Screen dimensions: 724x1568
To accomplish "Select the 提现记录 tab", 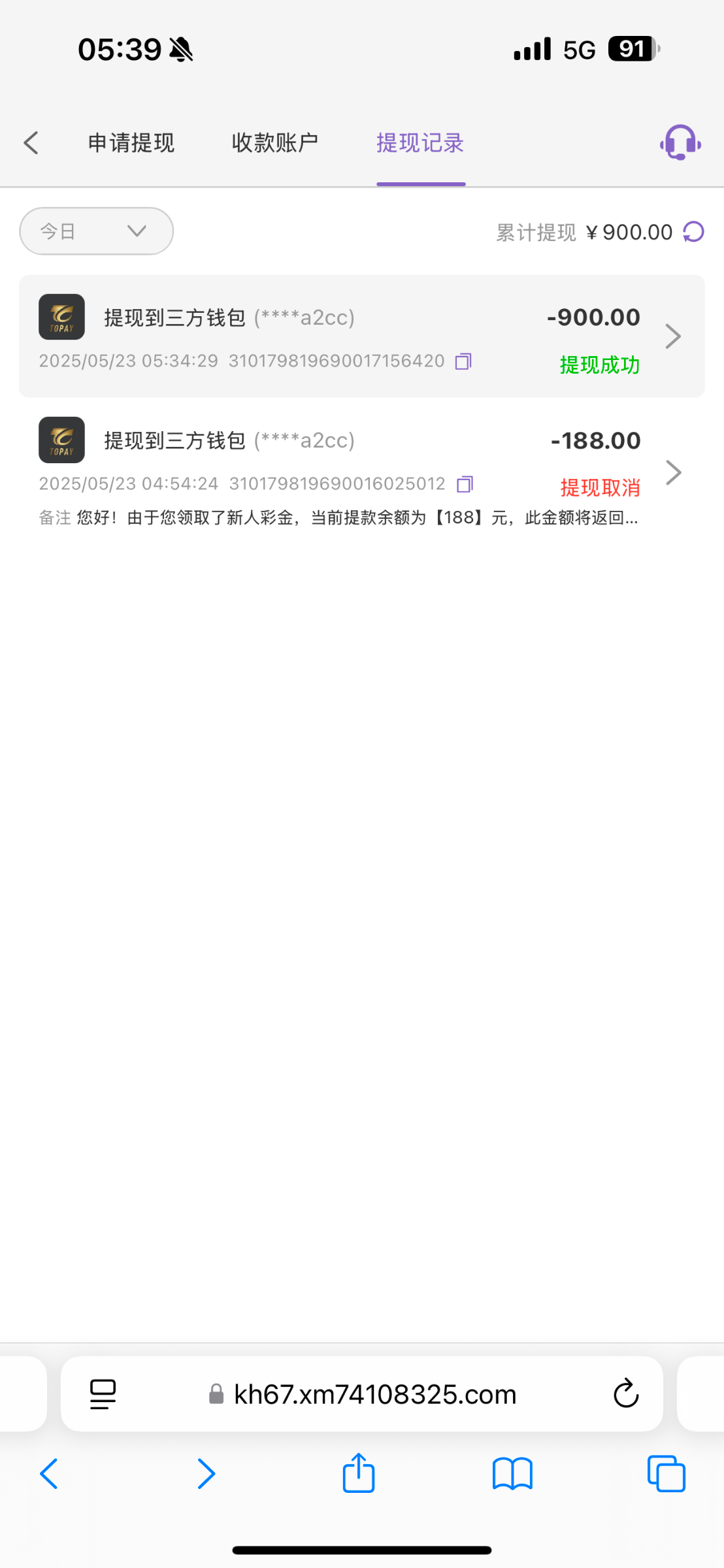I will (420, 142).
